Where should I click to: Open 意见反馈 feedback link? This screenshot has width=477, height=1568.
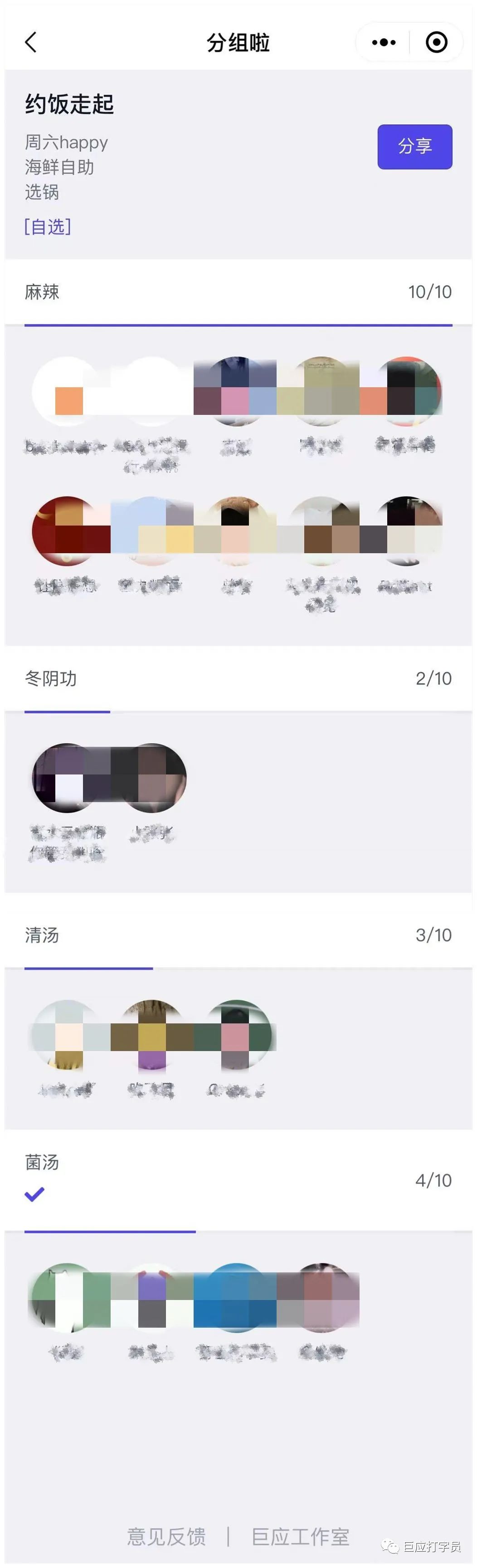[166, 1537]
